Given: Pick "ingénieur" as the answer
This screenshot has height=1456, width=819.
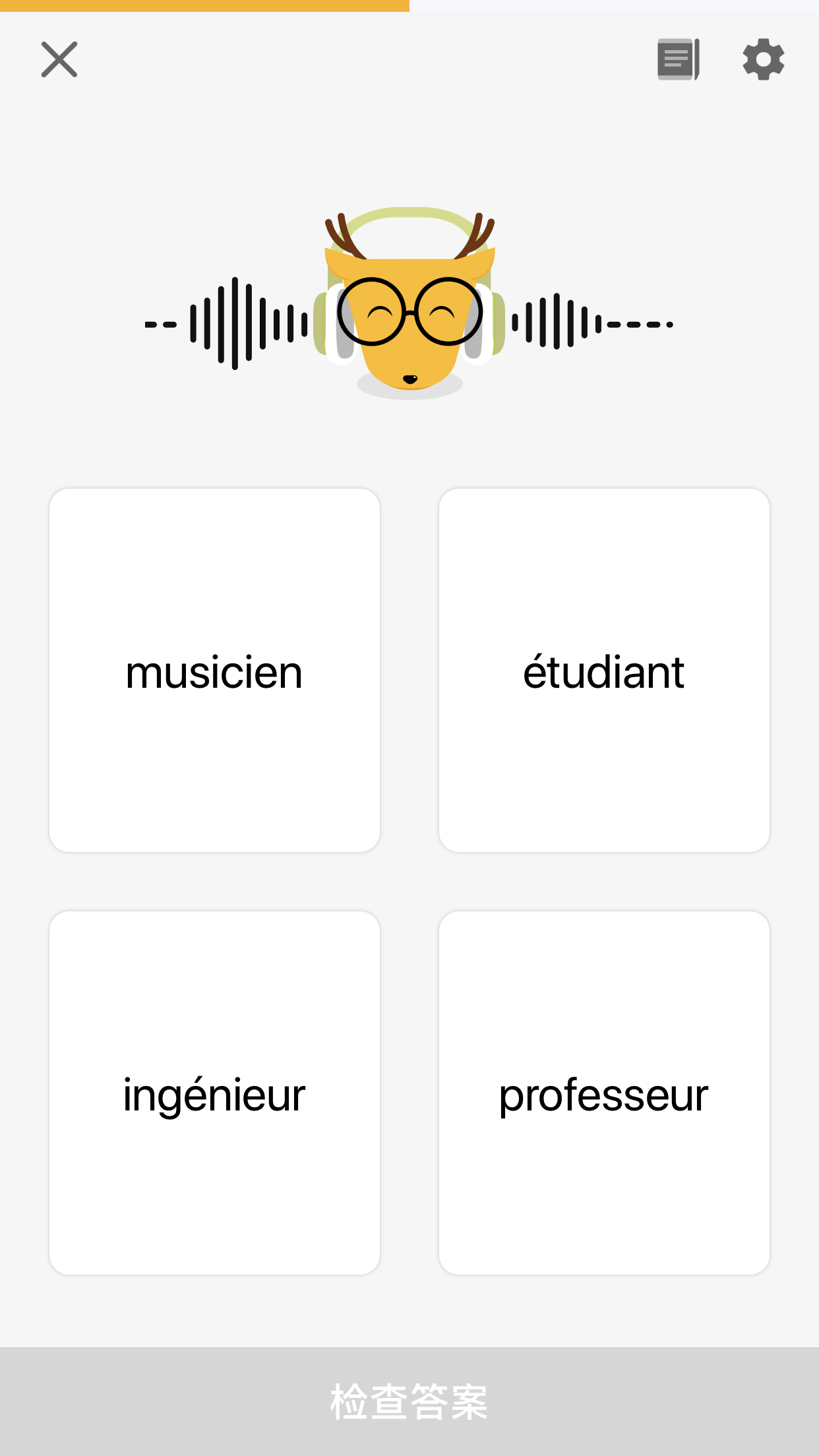Looking at the screenshot, I should pyautogui.click(x=214, y=1093).
